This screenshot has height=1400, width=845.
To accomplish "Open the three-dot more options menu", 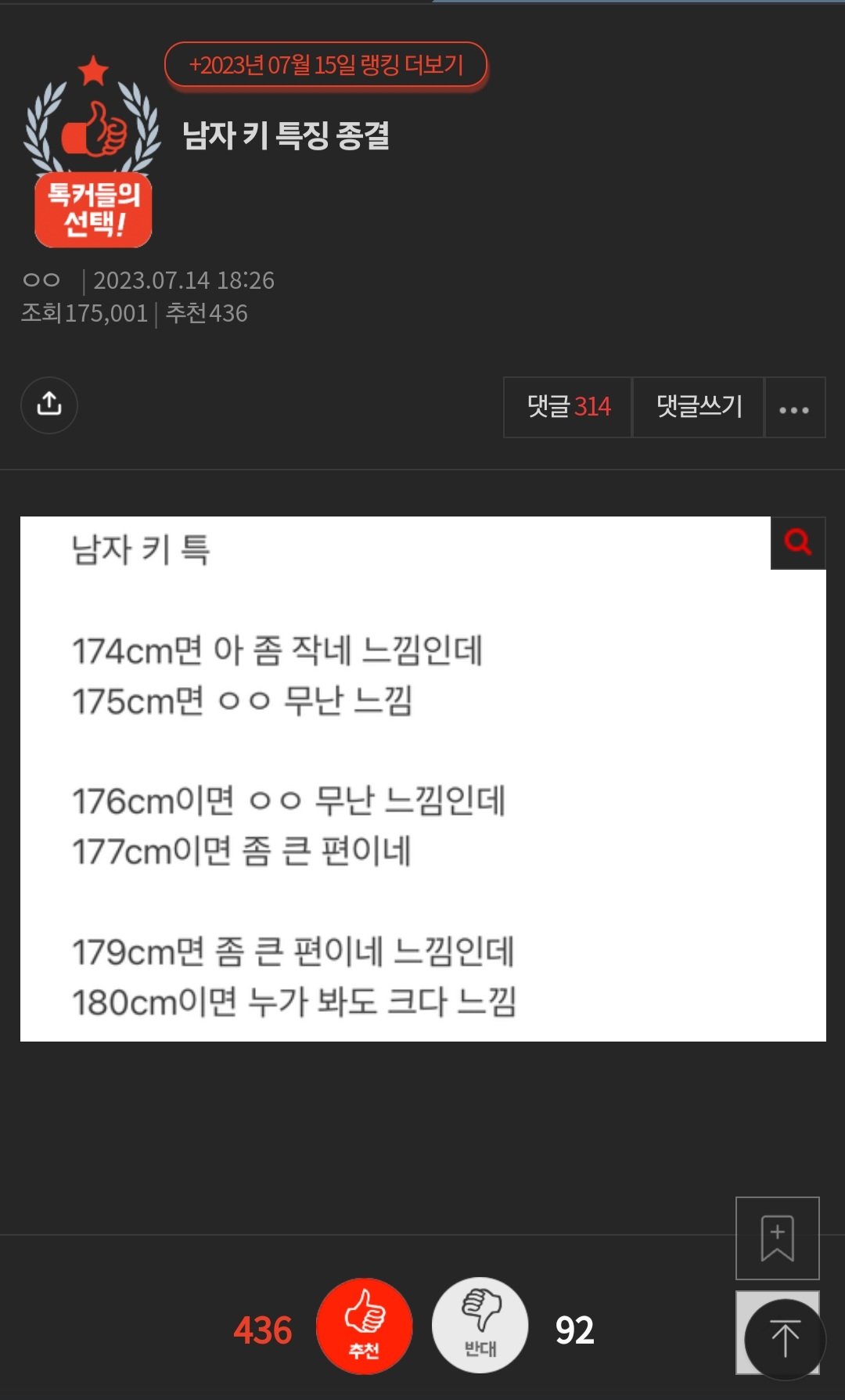I will pos(794,408).
